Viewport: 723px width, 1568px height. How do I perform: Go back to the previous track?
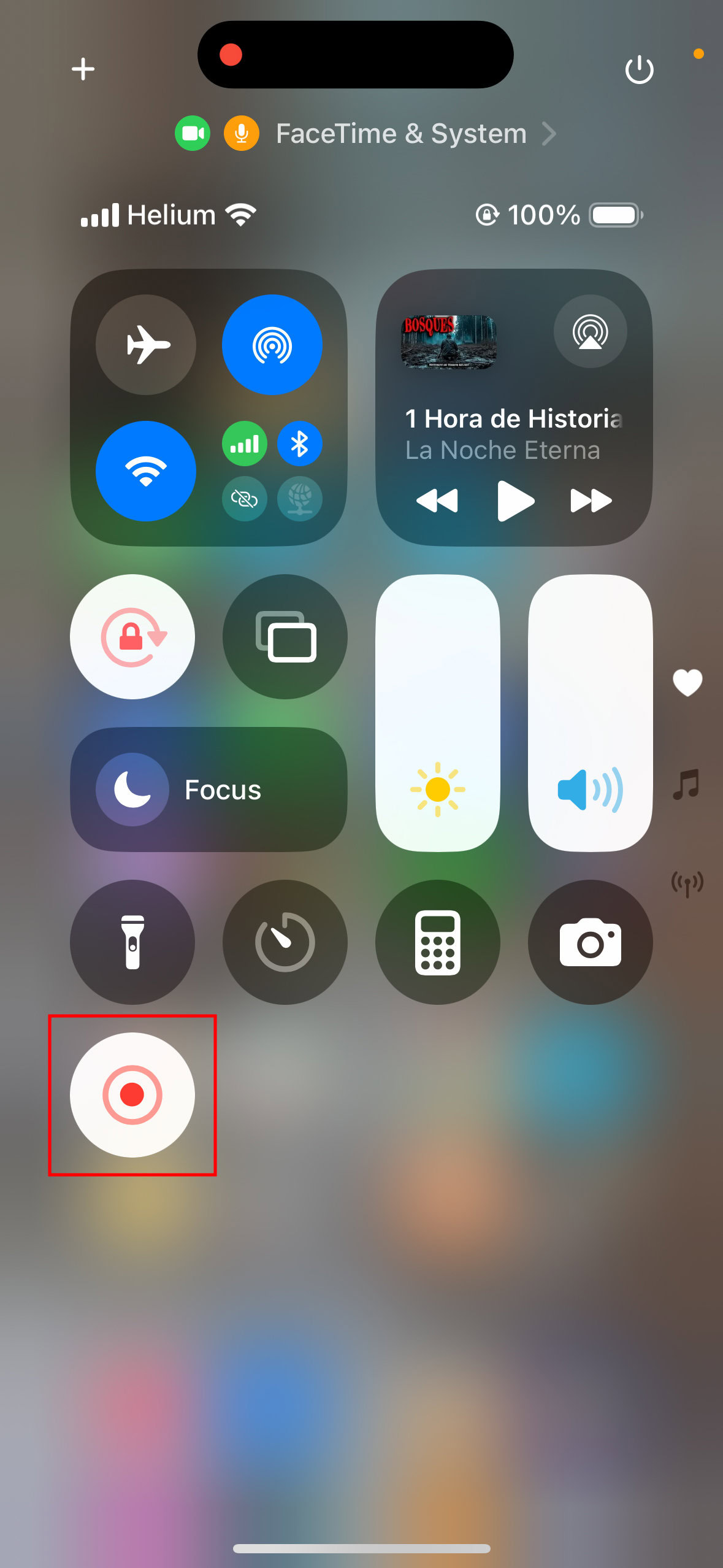[437, 501]
